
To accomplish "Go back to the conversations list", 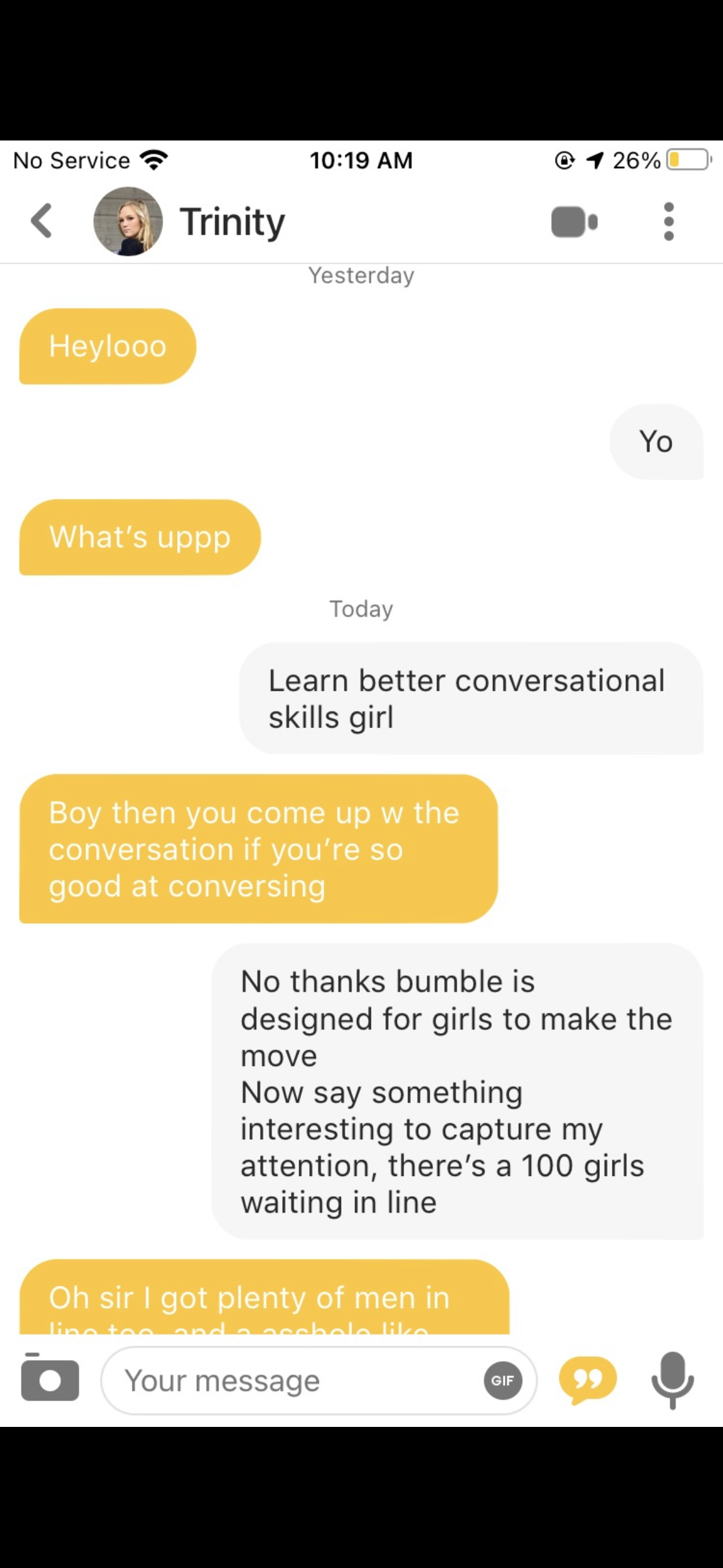I will [x=42, y=221].
